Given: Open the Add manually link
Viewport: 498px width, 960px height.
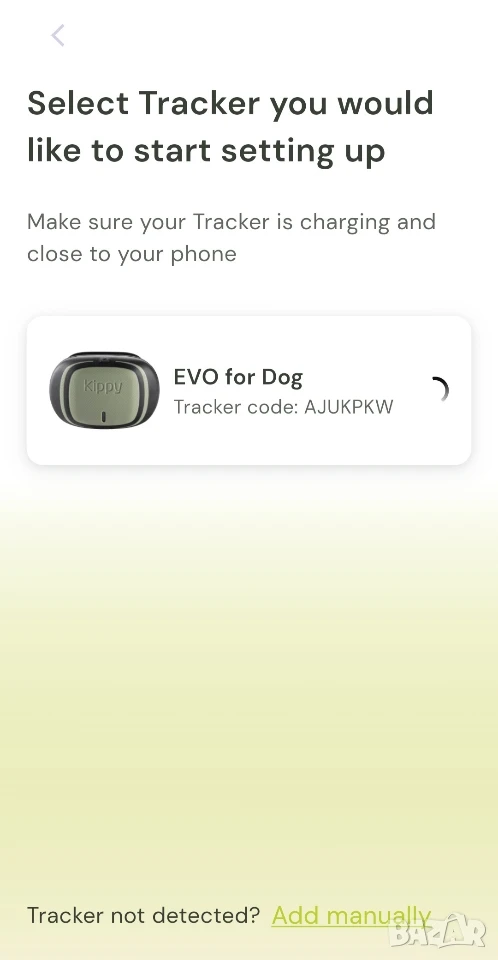Looking at the screenshot, I should point(351,915).
